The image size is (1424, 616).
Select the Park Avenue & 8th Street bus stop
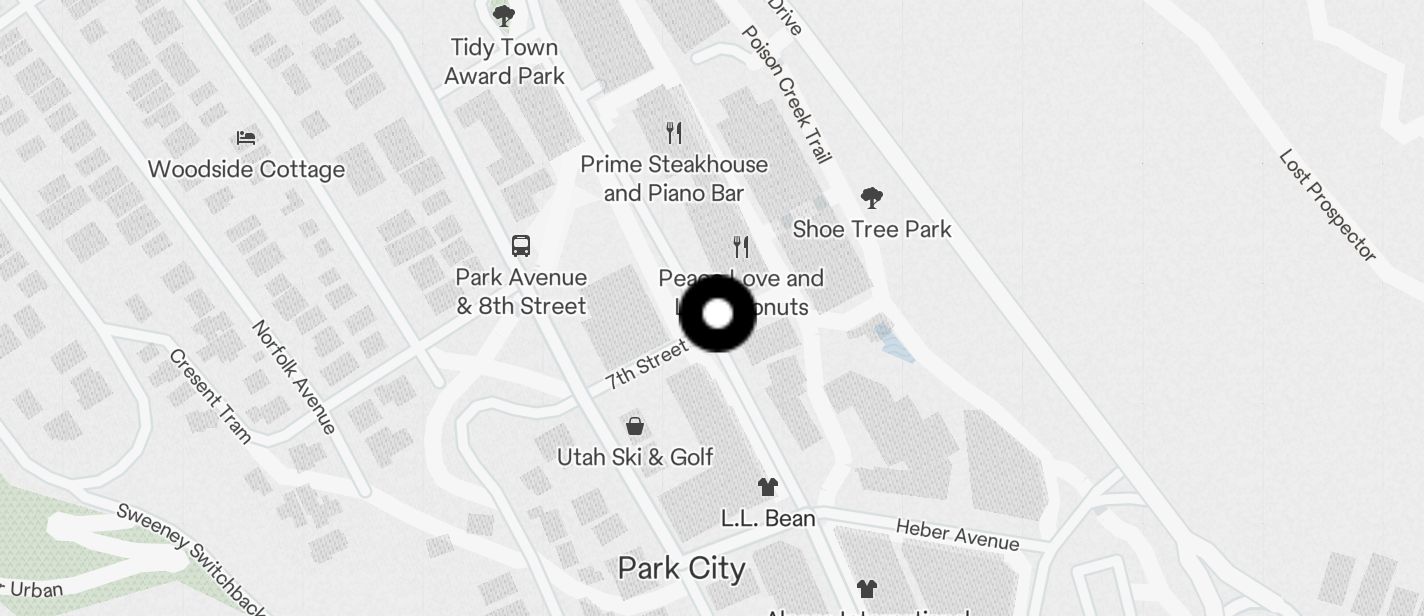point(521,246)
